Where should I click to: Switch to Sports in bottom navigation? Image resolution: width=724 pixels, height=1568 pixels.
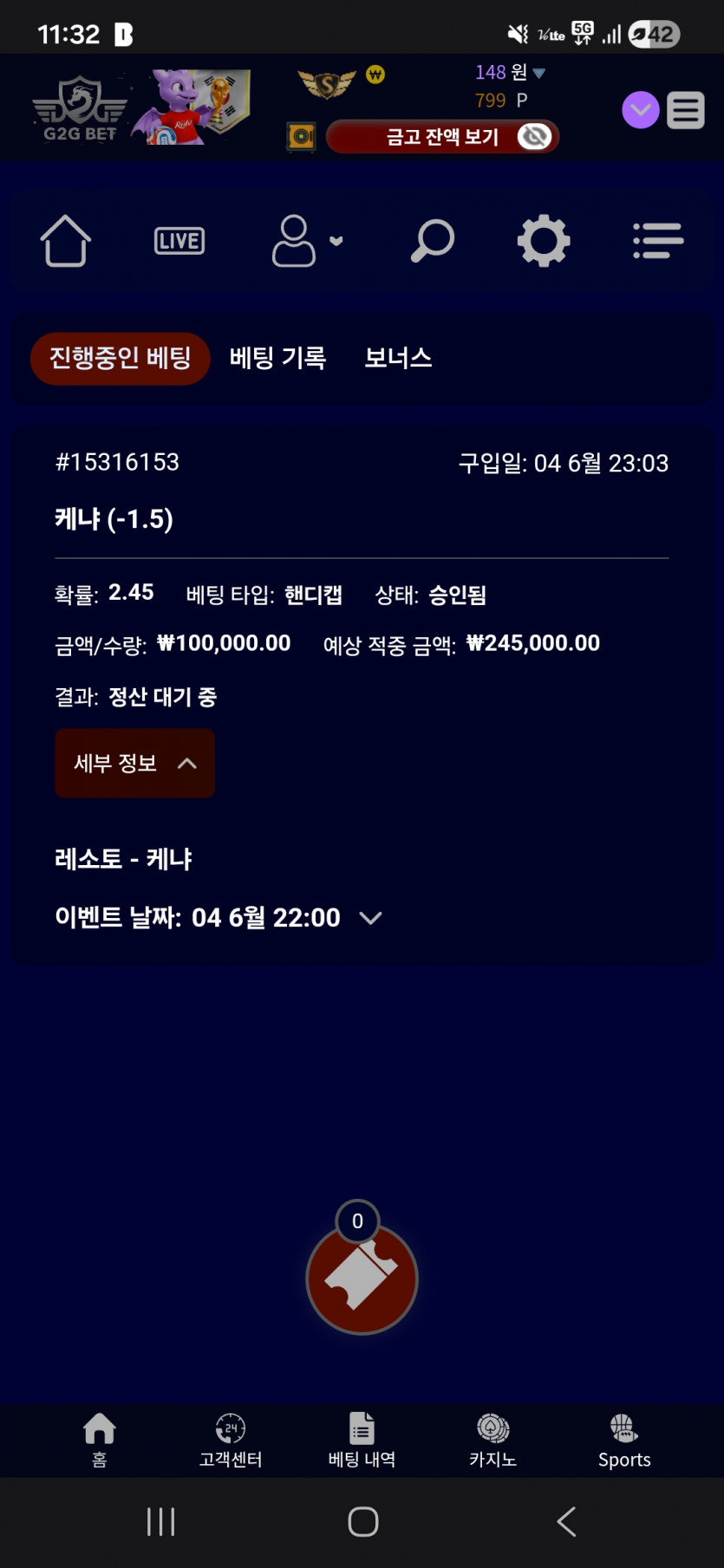624,1441
